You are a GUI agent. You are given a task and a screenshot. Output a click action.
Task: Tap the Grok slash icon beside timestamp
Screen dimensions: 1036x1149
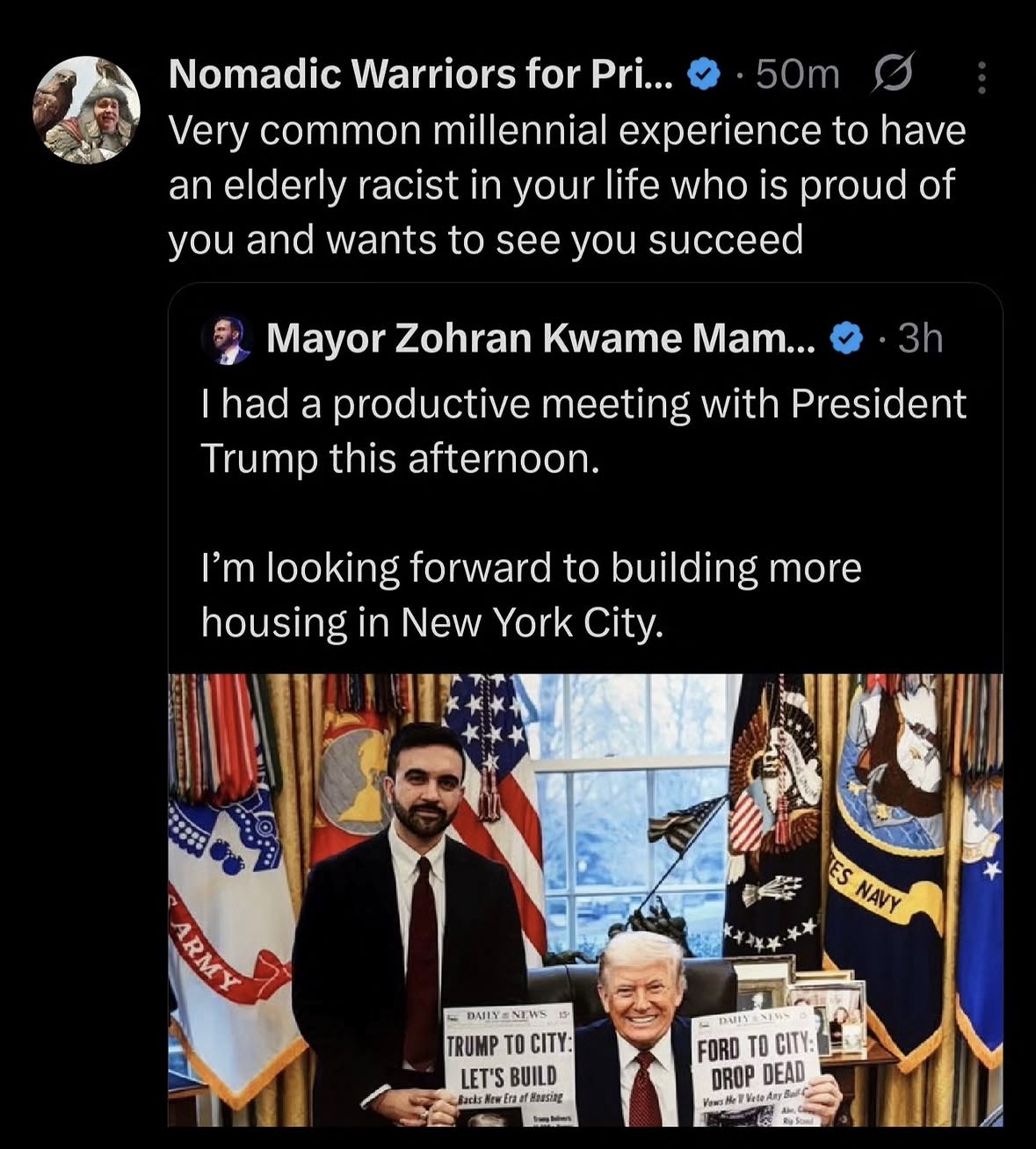click(892, 74)
